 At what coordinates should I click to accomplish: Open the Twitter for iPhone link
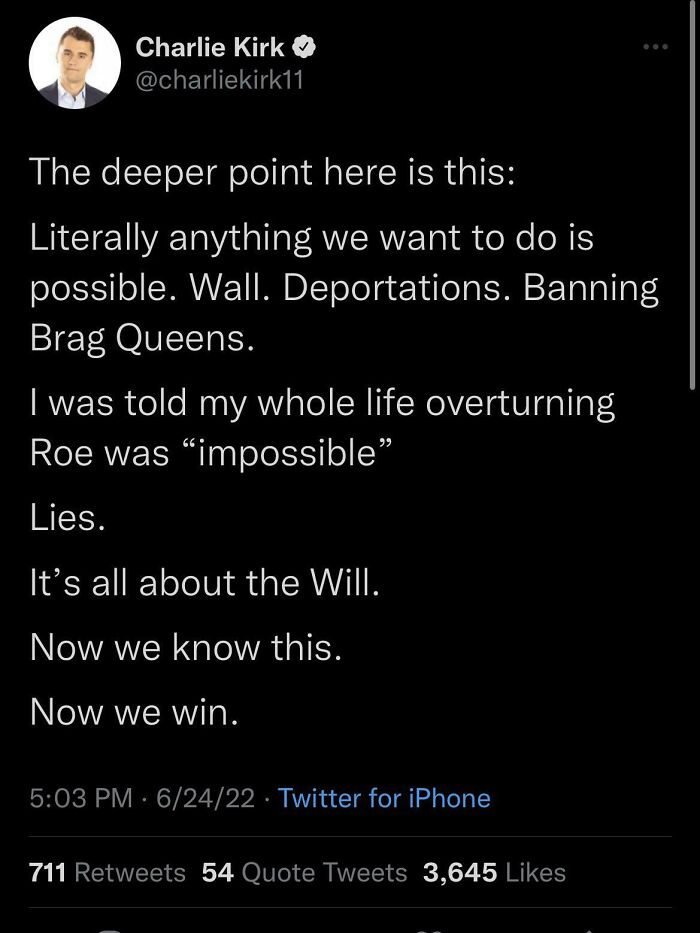[384, 798]
